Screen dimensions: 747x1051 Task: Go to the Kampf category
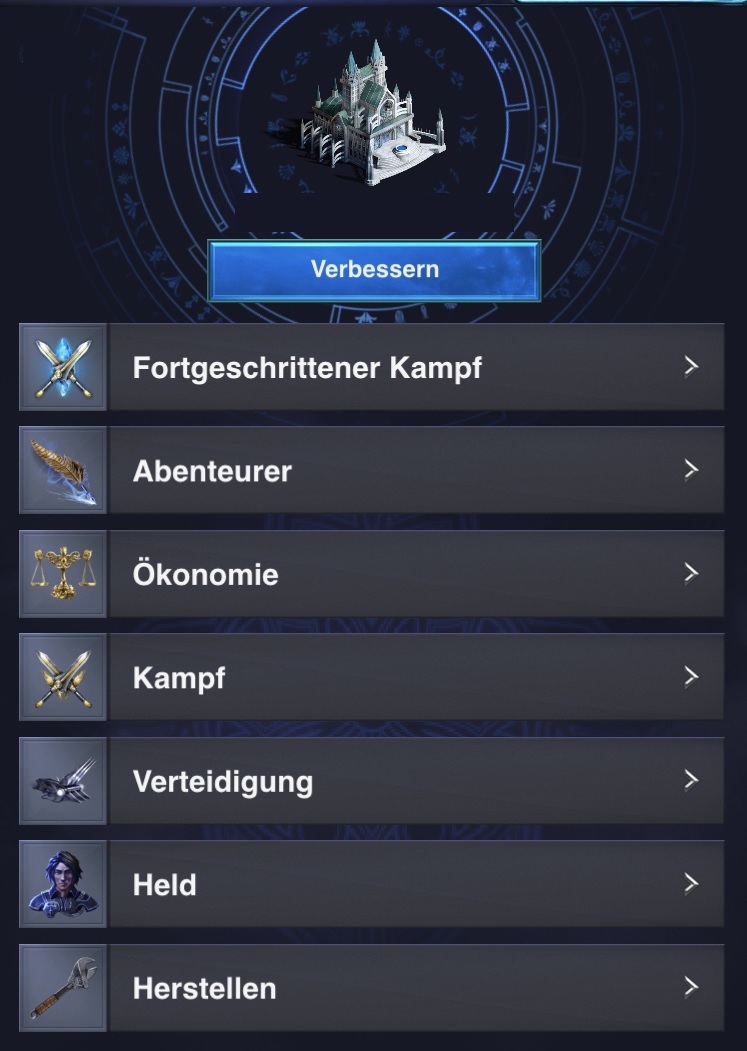click(x=414, y=678)
